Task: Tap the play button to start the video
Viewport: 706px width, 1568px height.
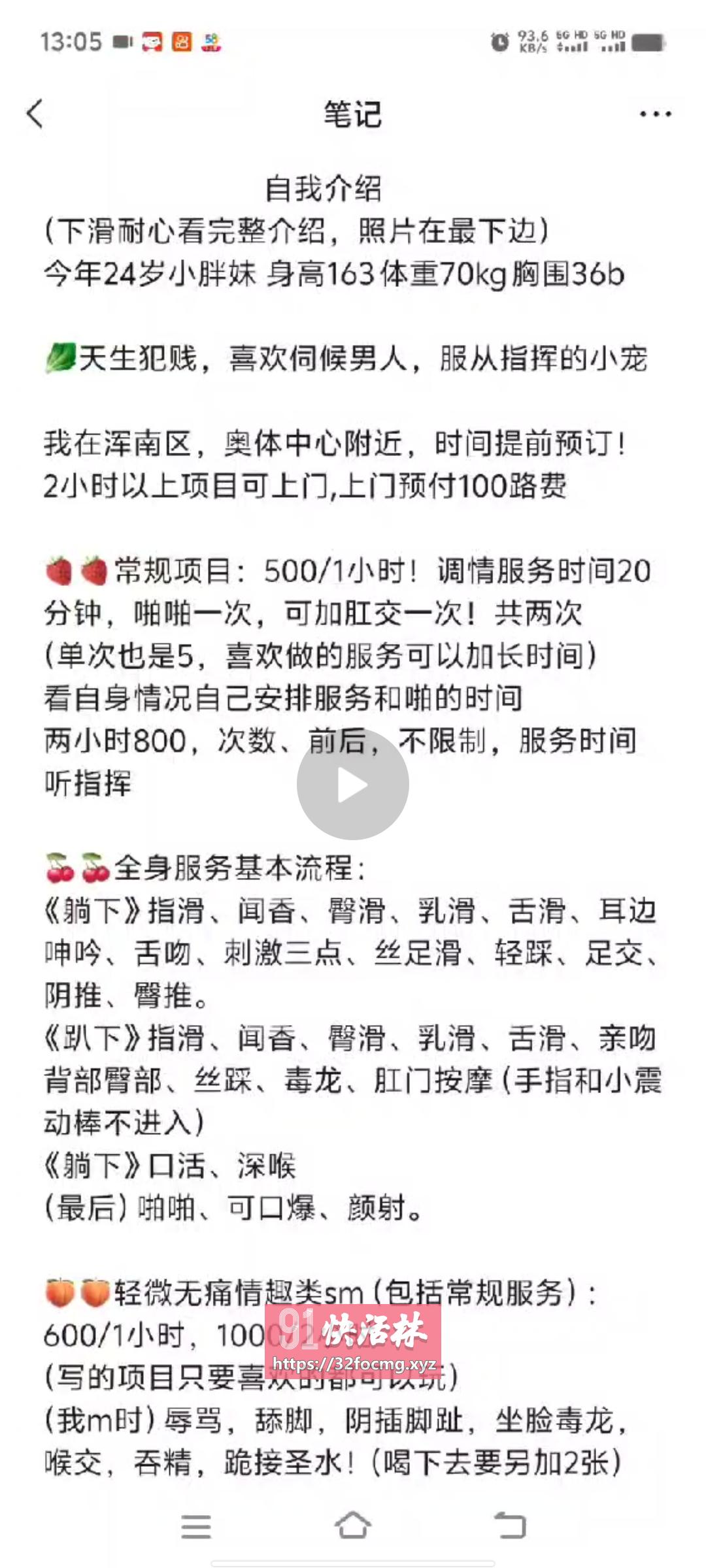Action: tap(353, 784)
